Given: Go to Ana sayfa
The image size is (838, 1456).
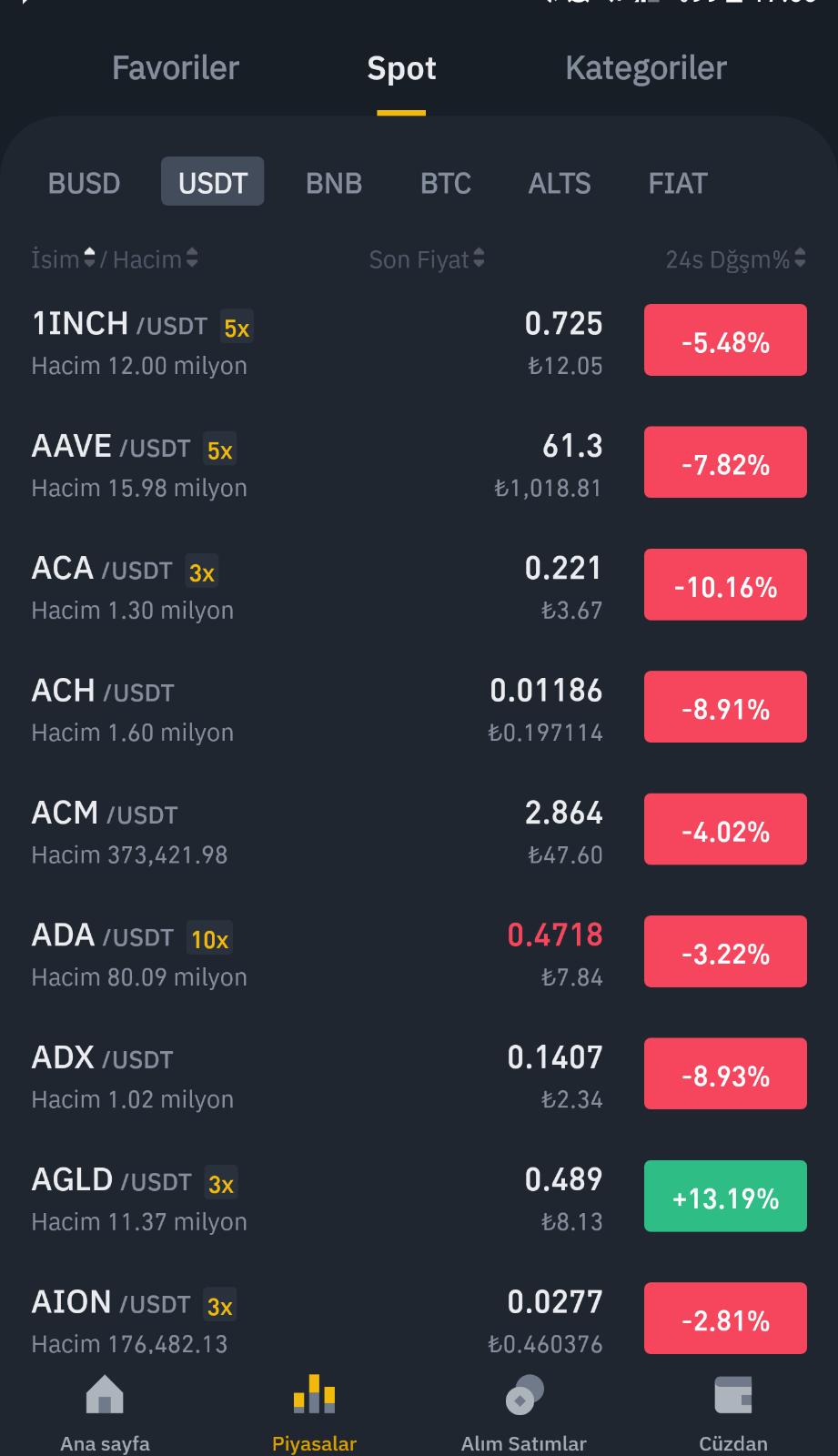Looking at the screenshot, I should (x=105, y=1412).
